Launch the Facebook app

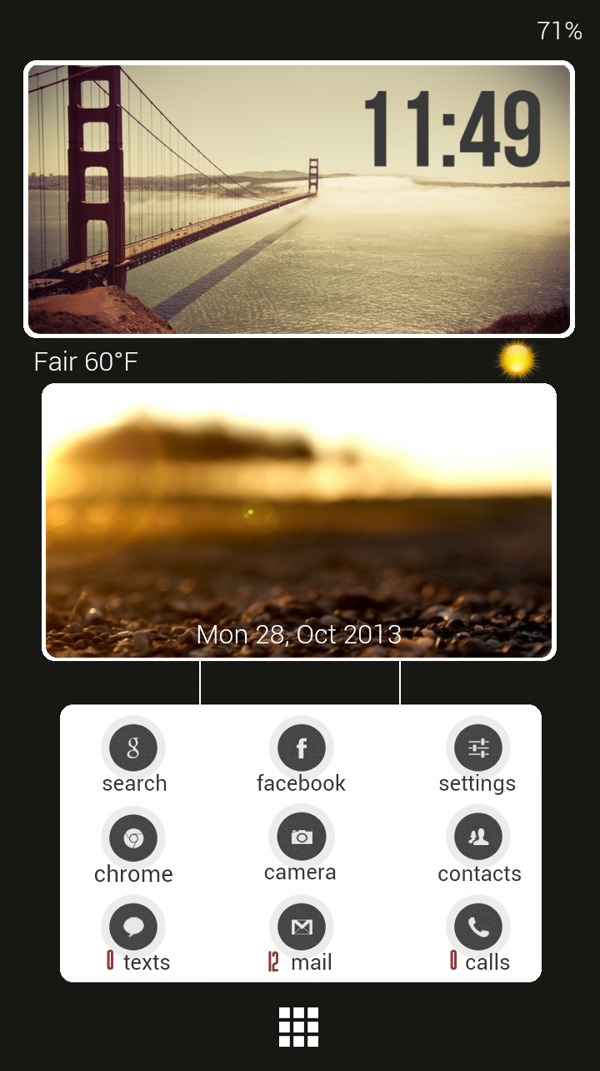[301, 748]
